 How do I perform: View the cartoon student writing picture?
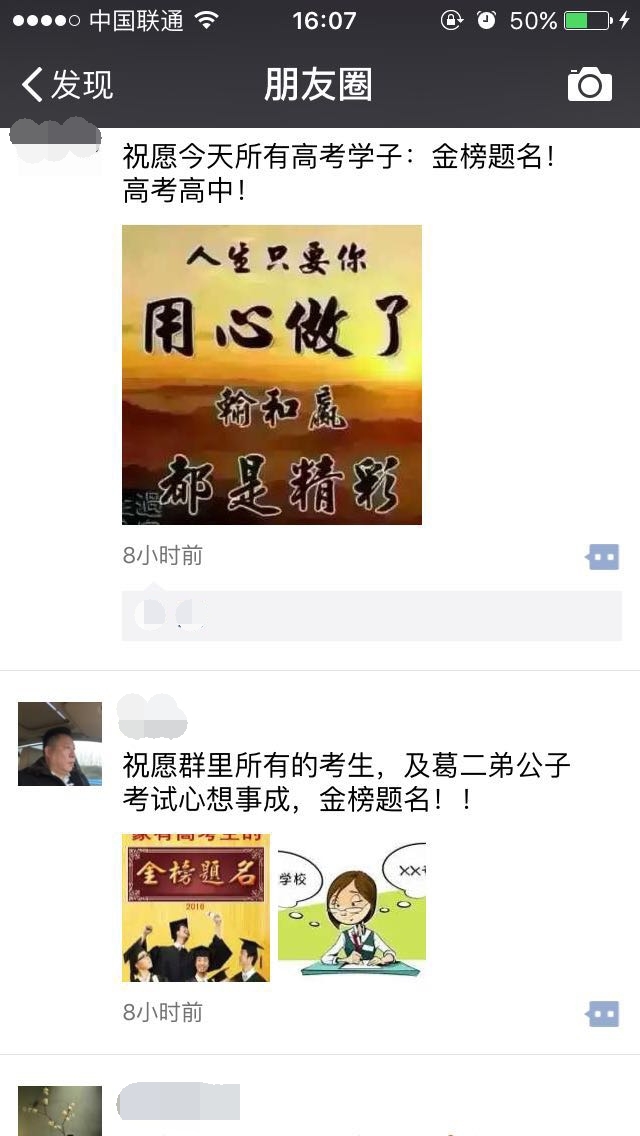[x=351, y=907]
